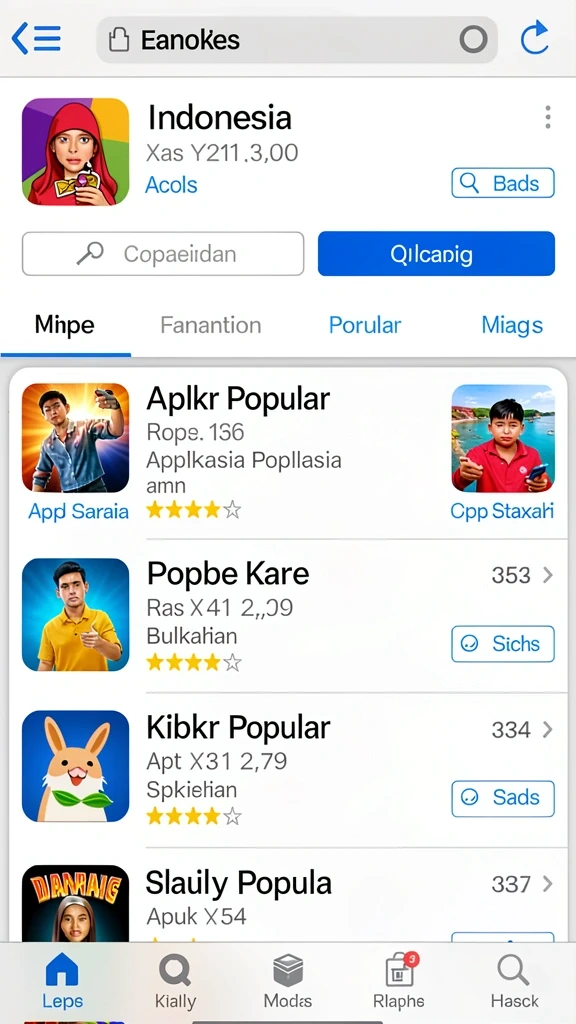The image size is (576, 1024).
Task: Open the Aplkr Popular app entry
Action: (x=239, y=452)
